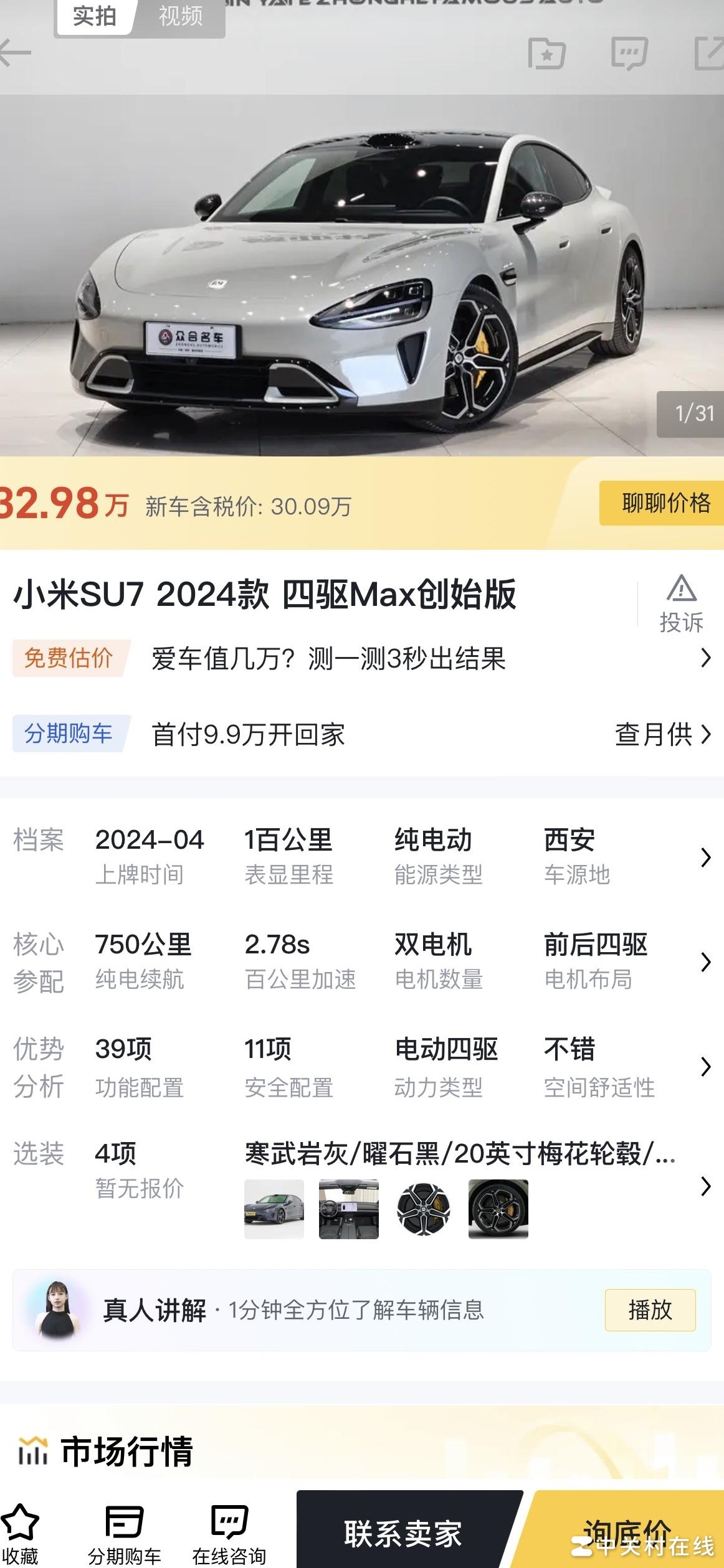Select the 实拍 tab

point(97,17)
